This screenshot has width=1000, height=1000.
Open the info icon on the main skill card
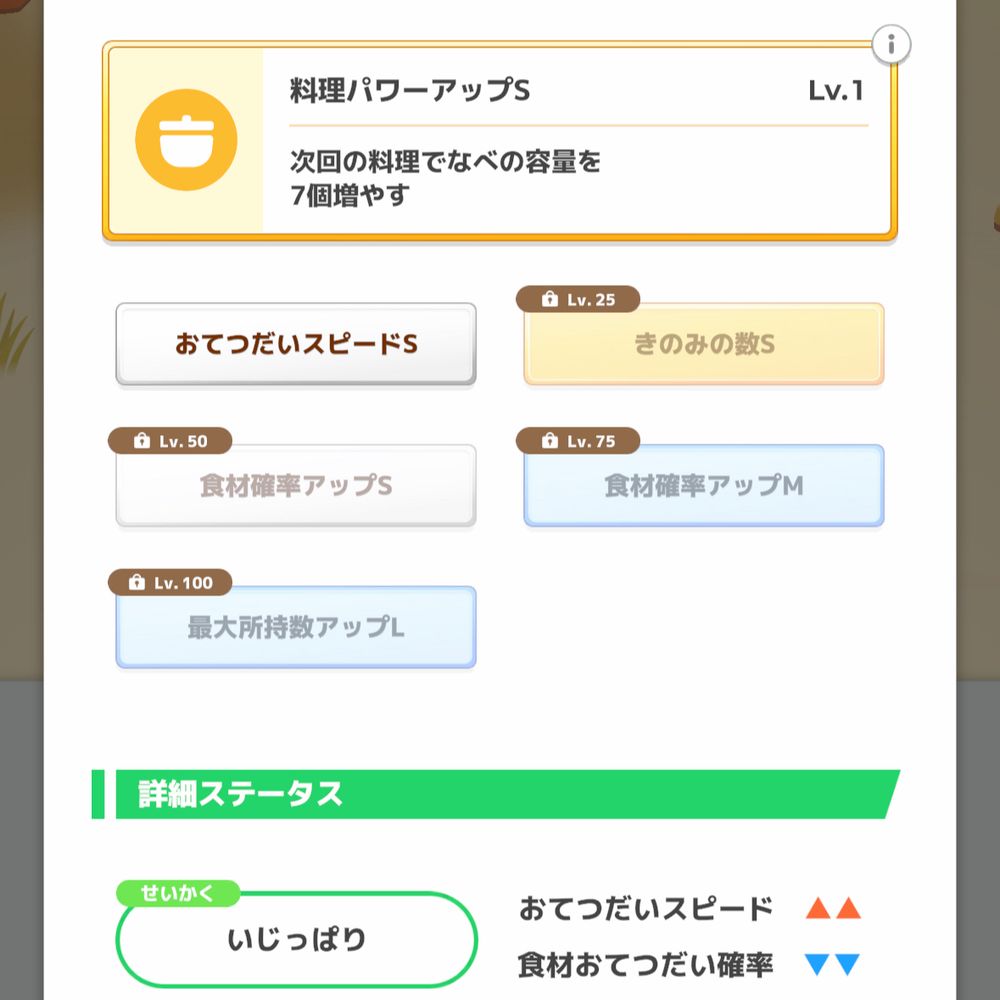(x=891, y=45)
